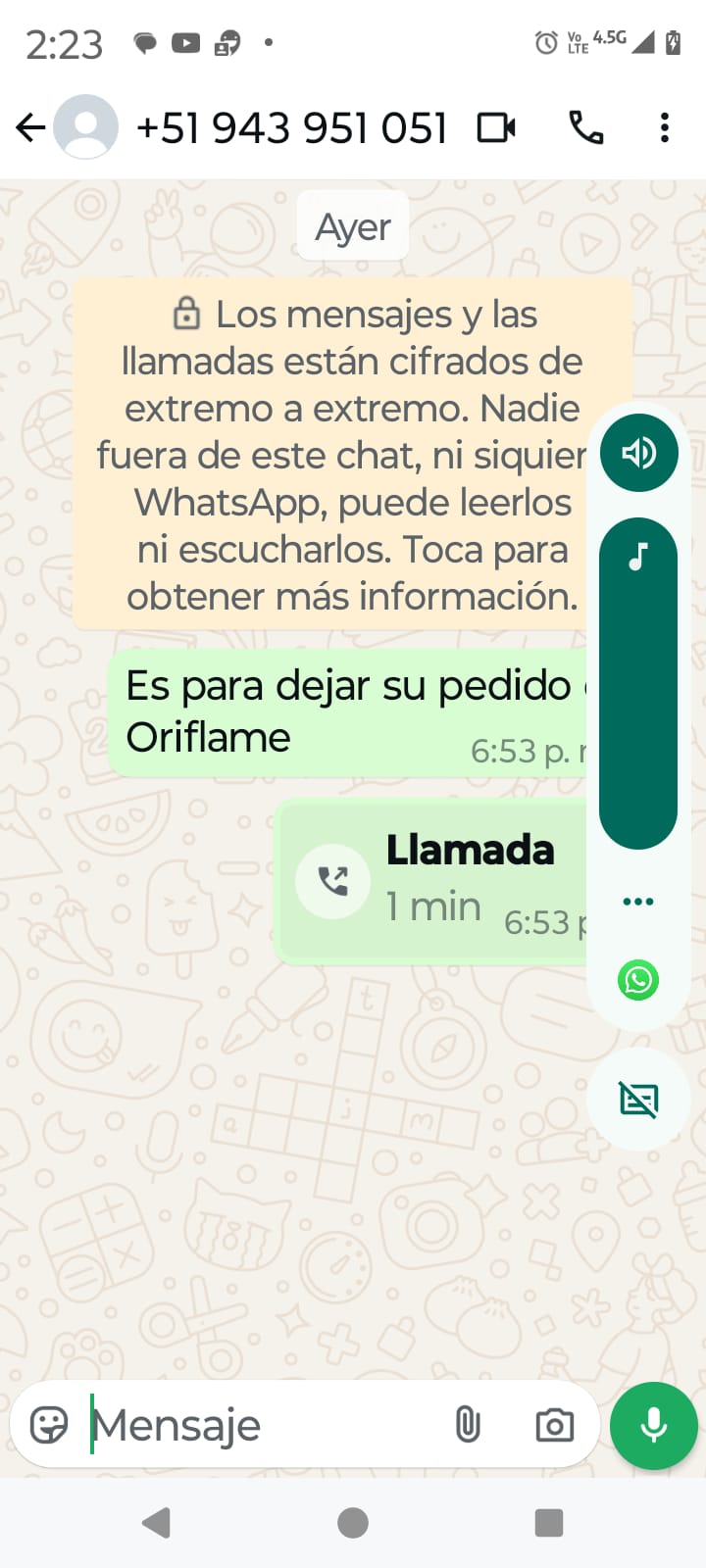
Task: Toggle live captions button
Action: click(x=638, y=1100)
